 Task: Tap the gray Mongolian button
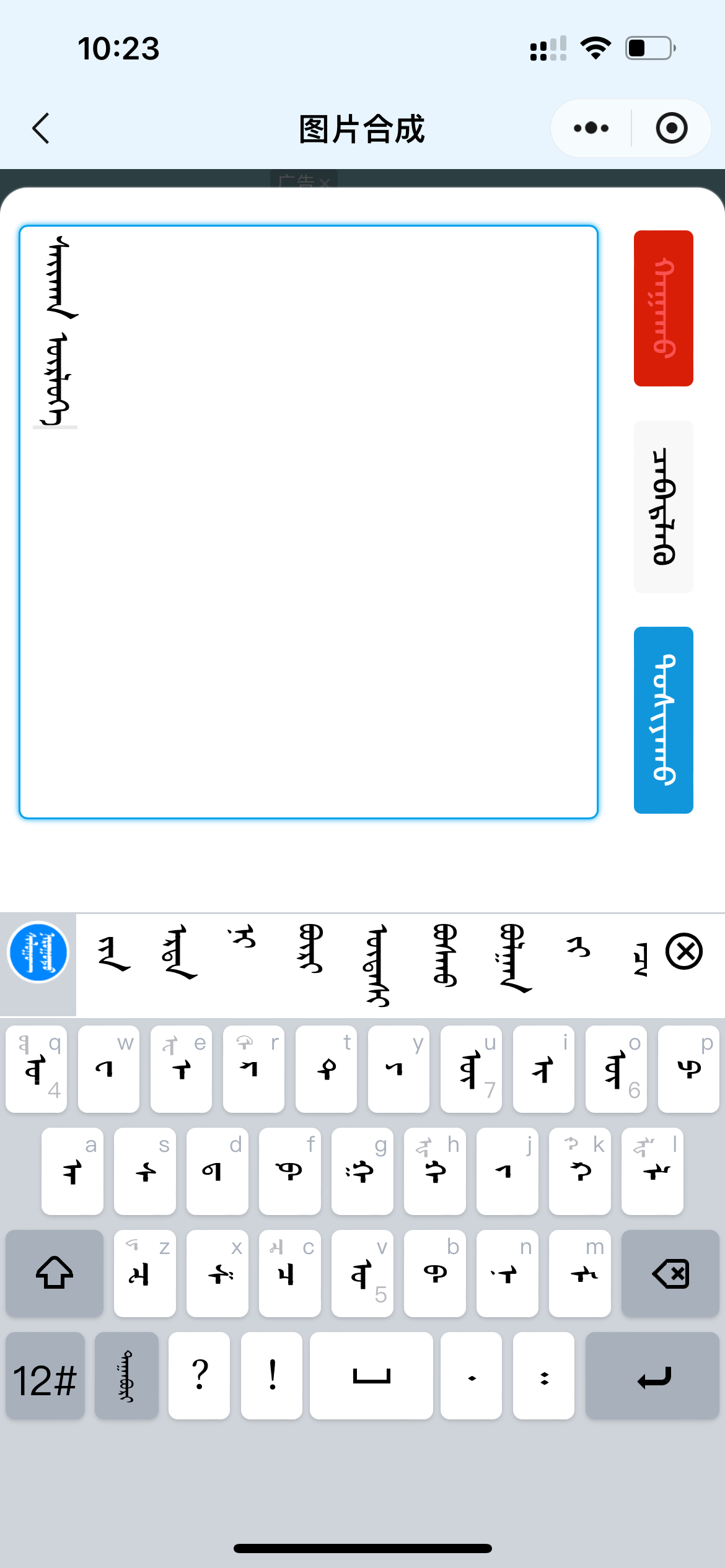(663, 507)
